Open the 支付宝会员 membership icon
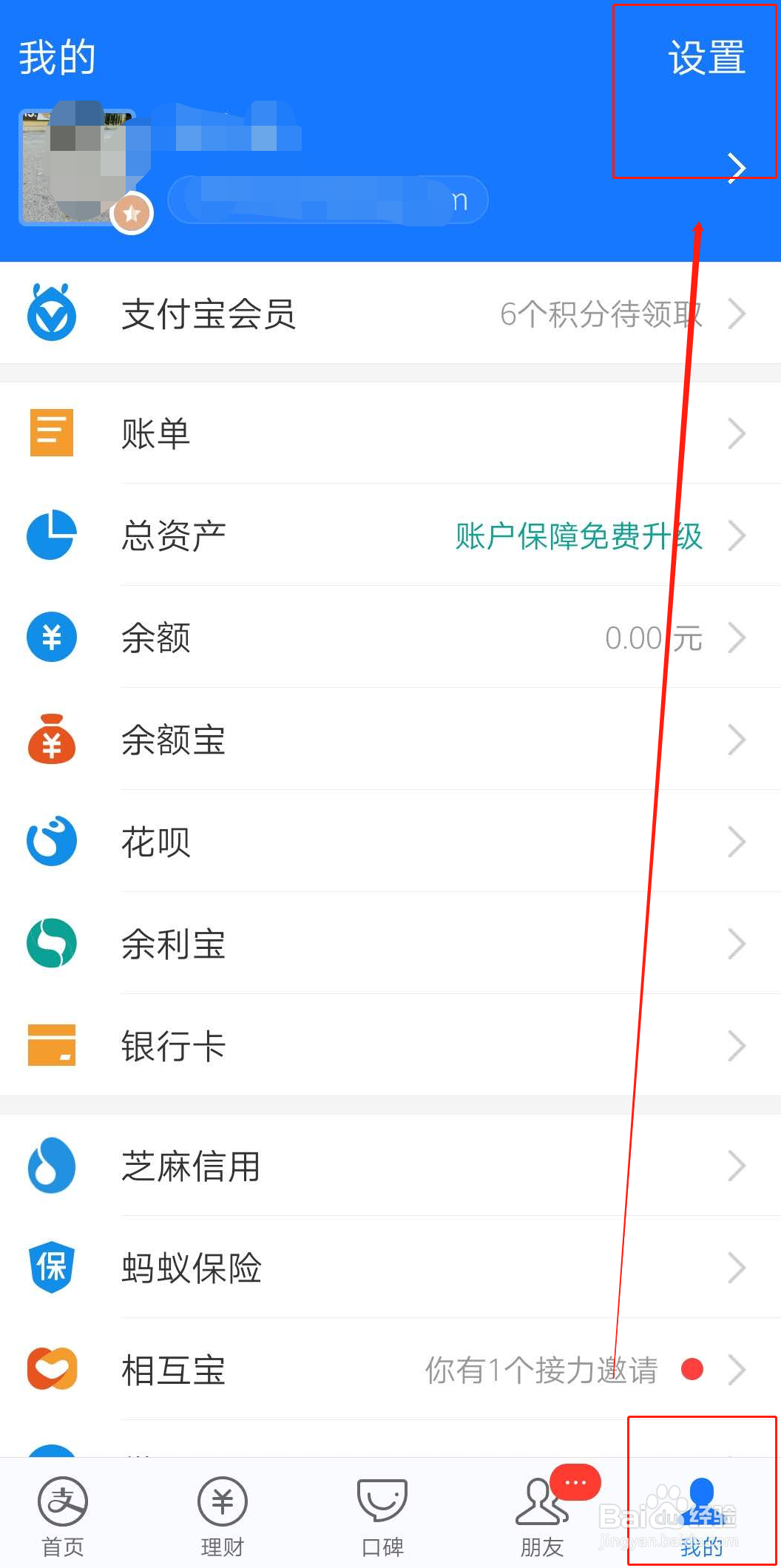The width and height of the screenshot is (781, 1568). pyautogui.click(x=50, y=314)
